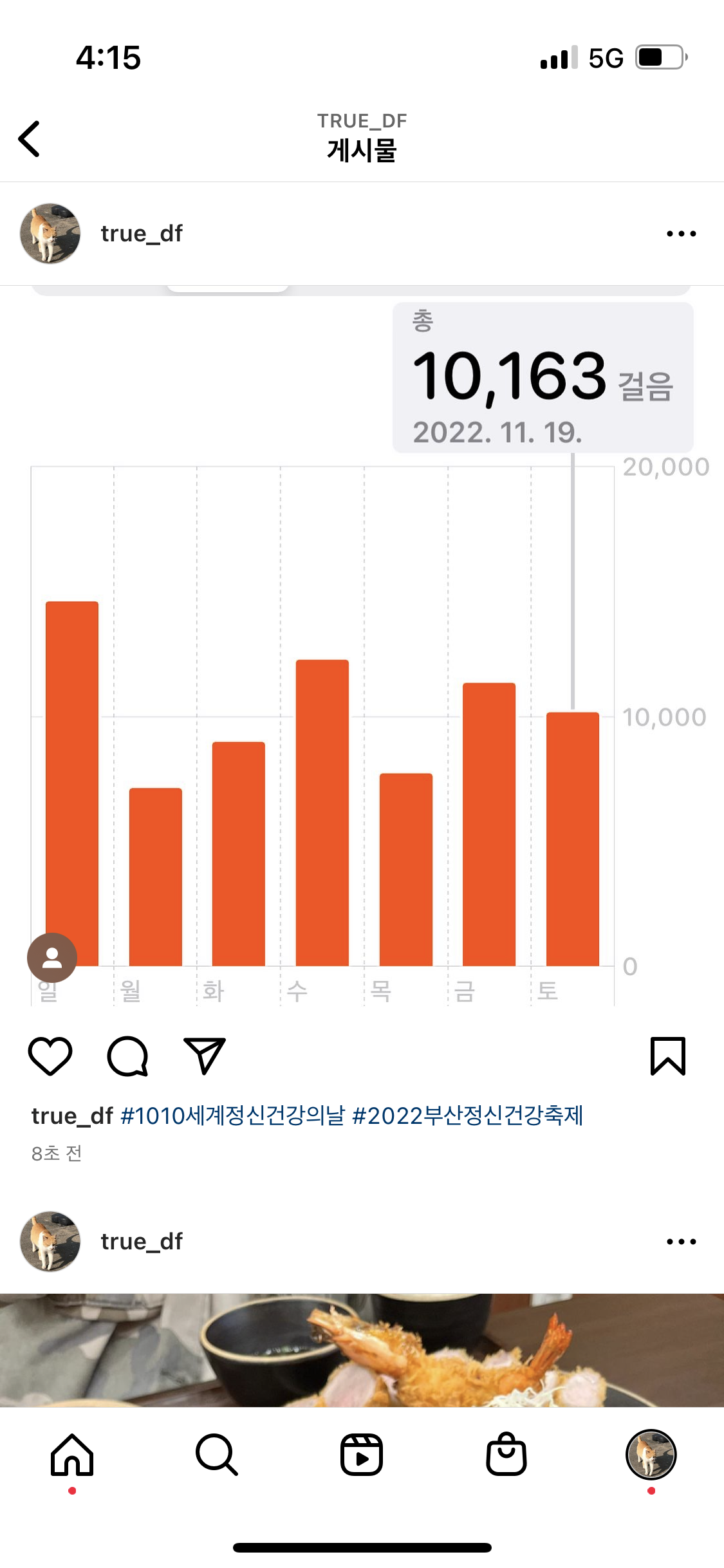Comment on the step count chart post
Viewport: 724px width, 1568px height.
click(x=127, y=1056)
